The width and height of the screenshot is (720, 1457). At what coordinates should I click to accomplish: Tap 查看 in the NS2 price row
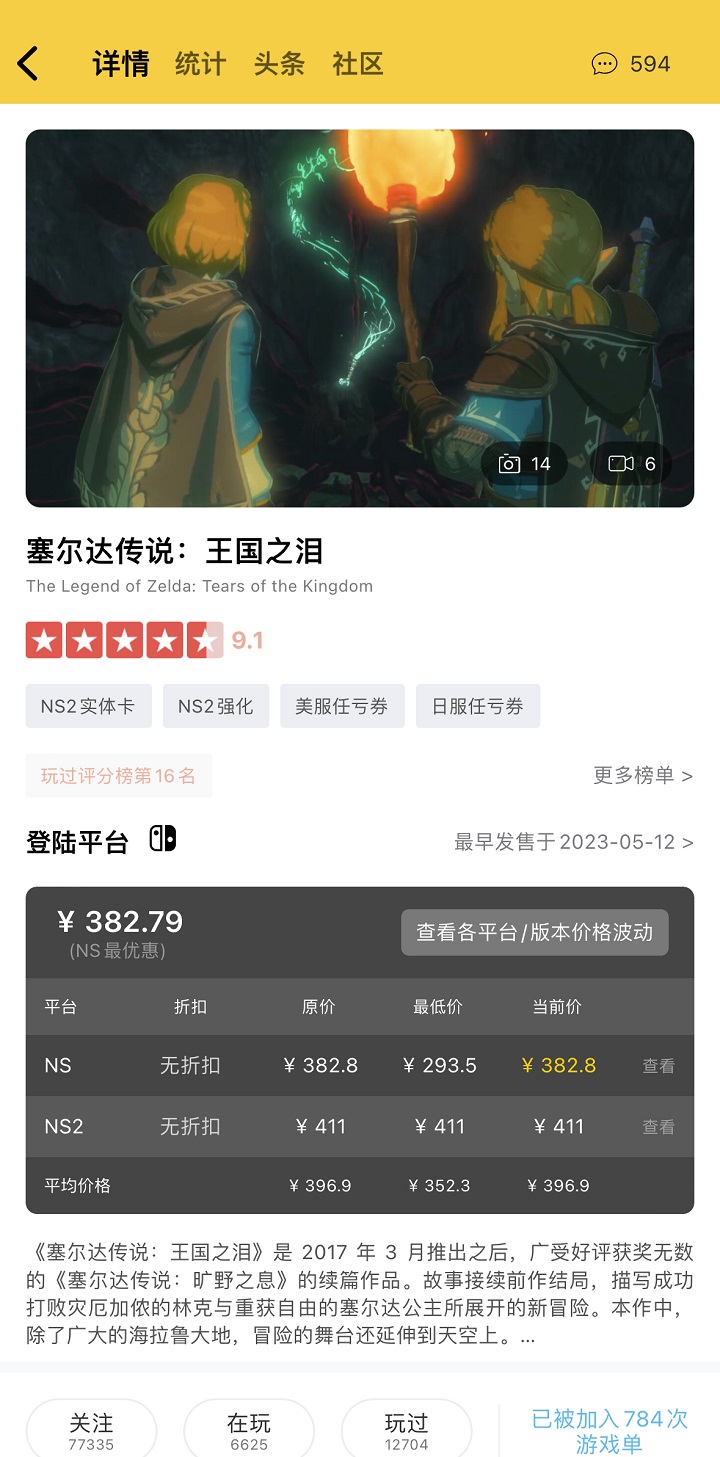[658, 1127]
